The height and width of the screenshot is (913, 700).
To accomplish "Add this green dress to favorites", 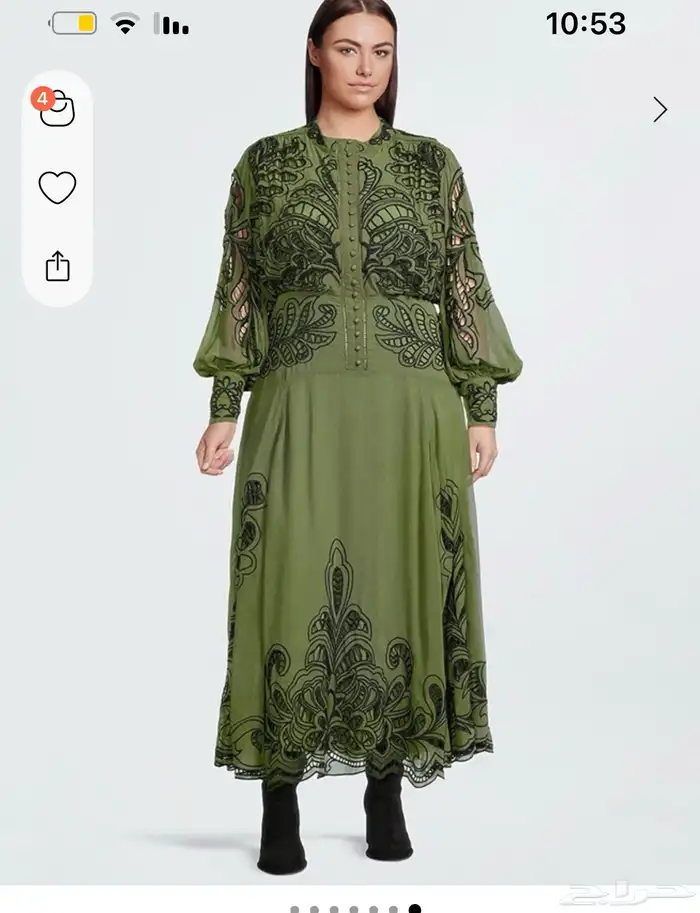I will (57, 187).
